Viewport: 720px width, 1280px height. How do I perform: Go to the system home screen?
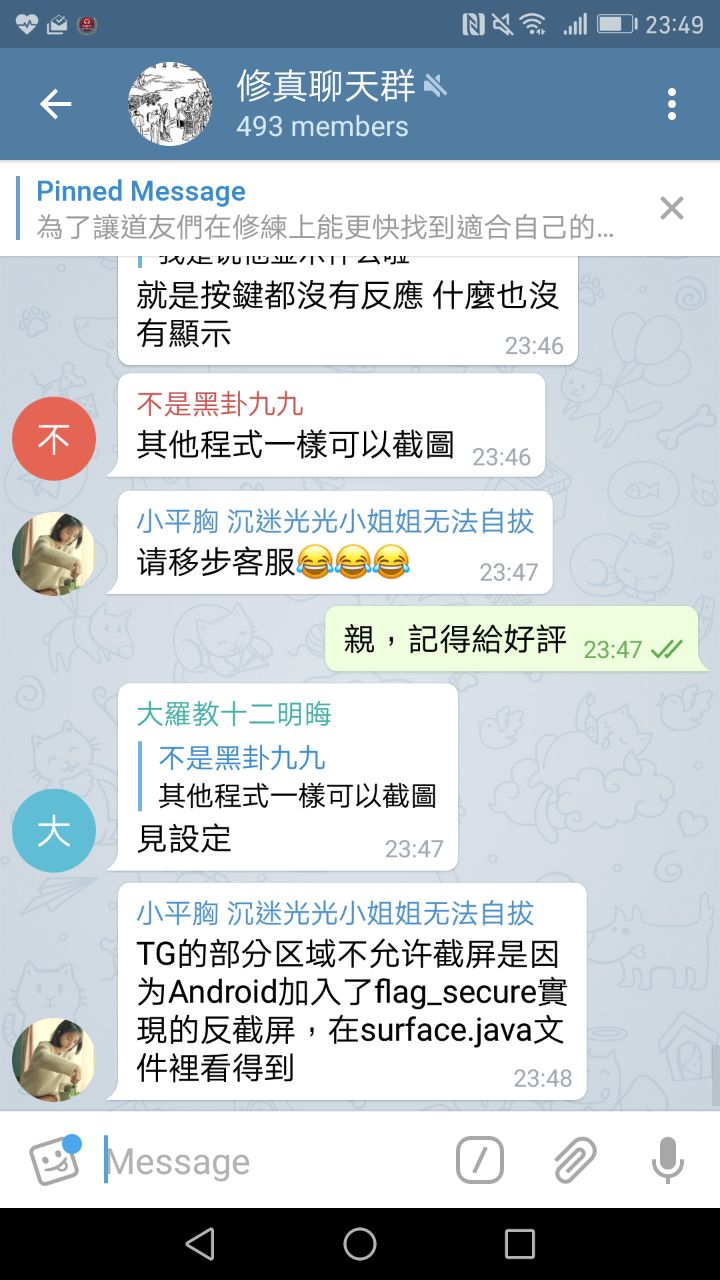pyautogui.click(x=360, y=1243)
